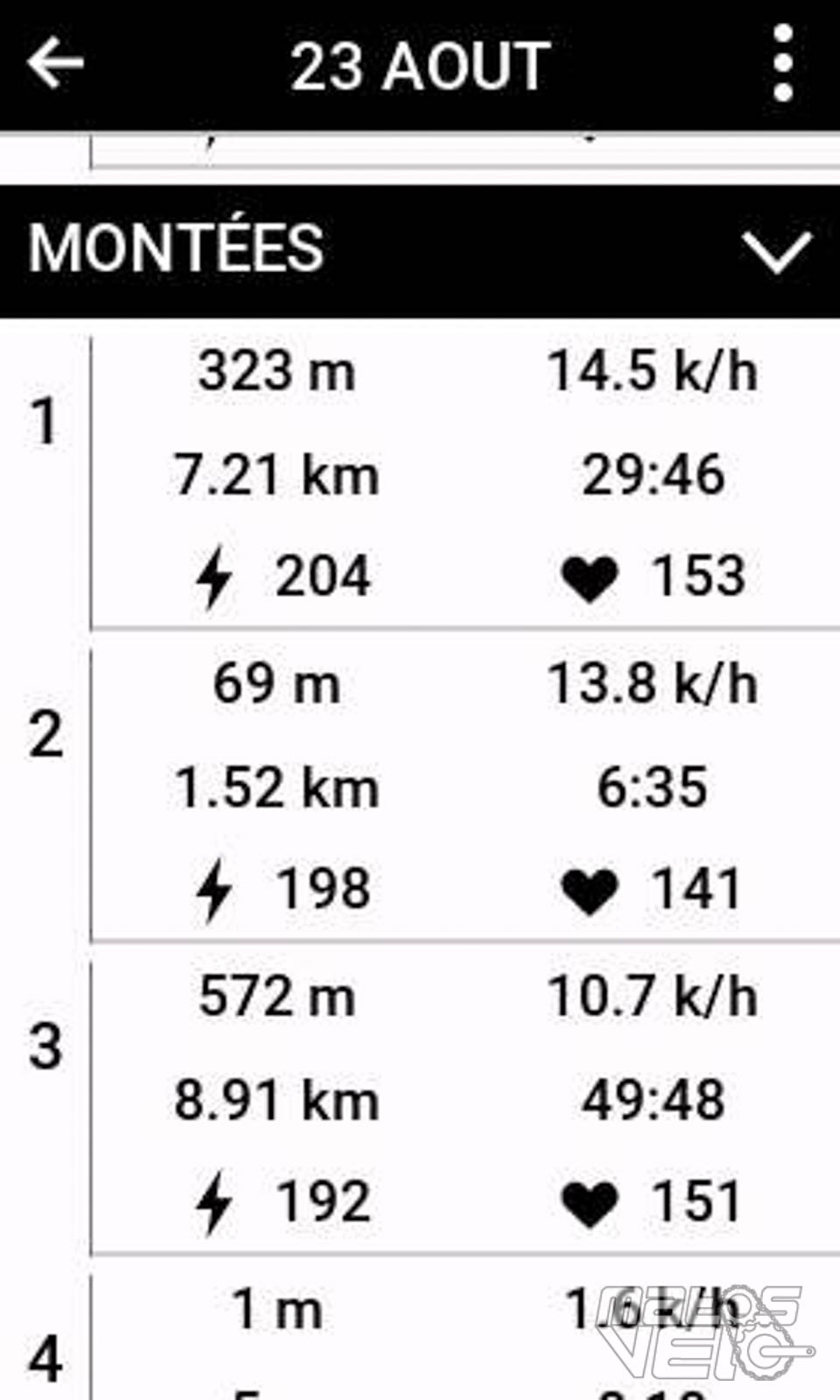Screen dimensions: 840x1400
Task: Collapse the MONTÉES section
Action: (777, 252)
